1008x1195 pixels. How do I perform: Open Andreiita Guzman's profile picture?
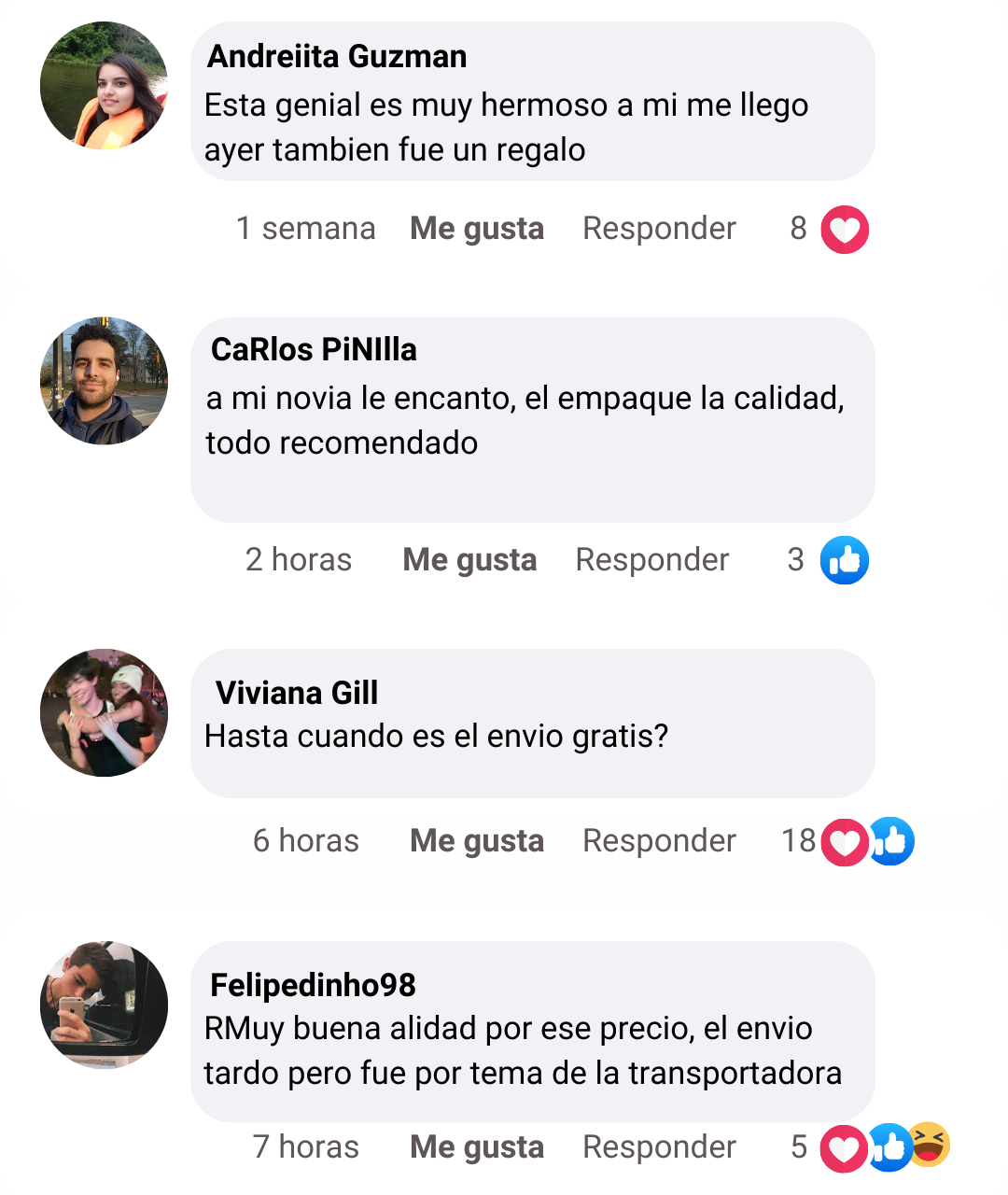(x=104, y=86)
